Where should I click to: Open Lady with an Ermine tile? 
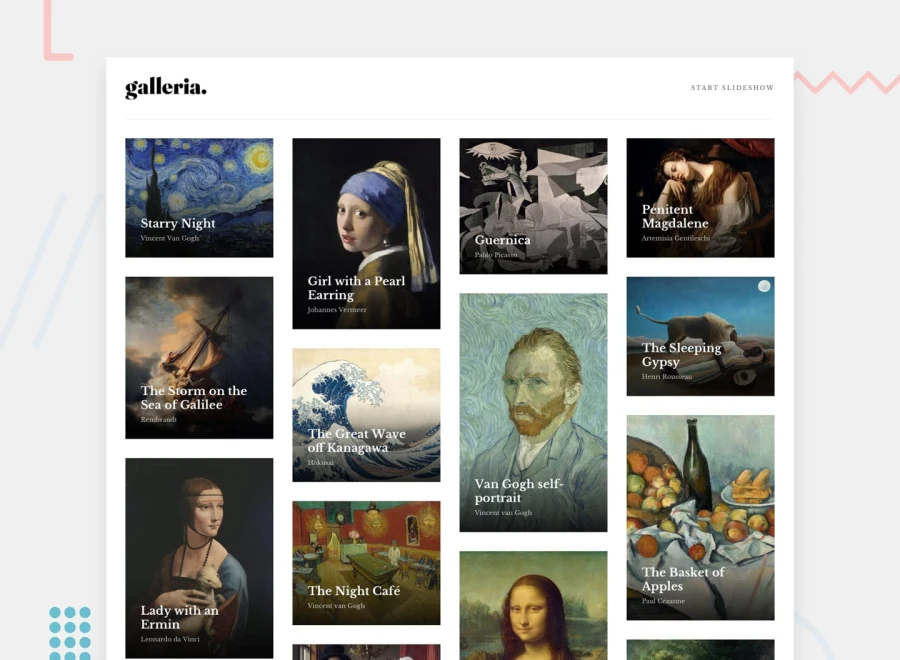click(x=199, y=557)
